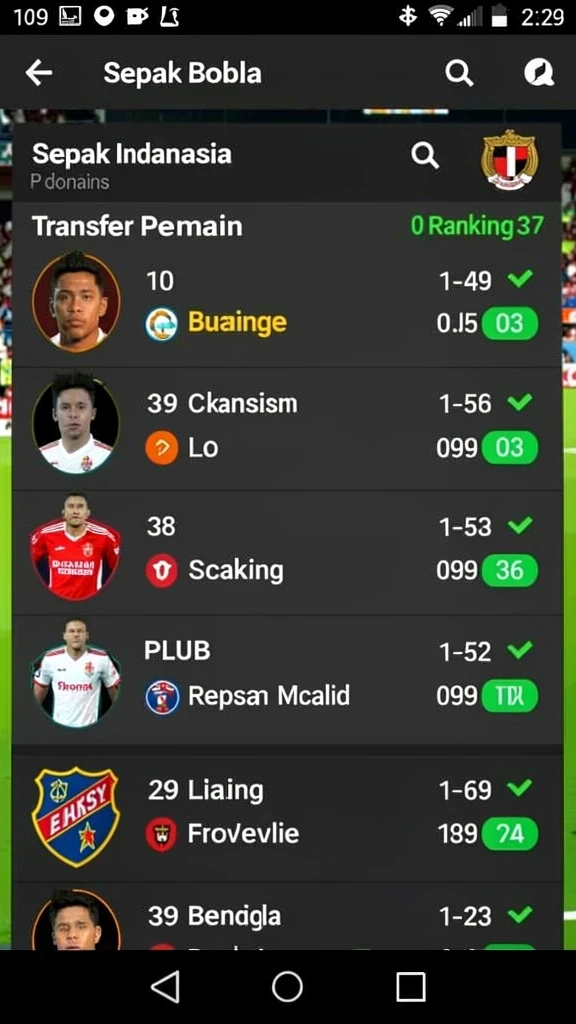This screenshot has height=1024, width=576.
Task: View the Repsan Mcalid row
Action: [x=287, y=679]
